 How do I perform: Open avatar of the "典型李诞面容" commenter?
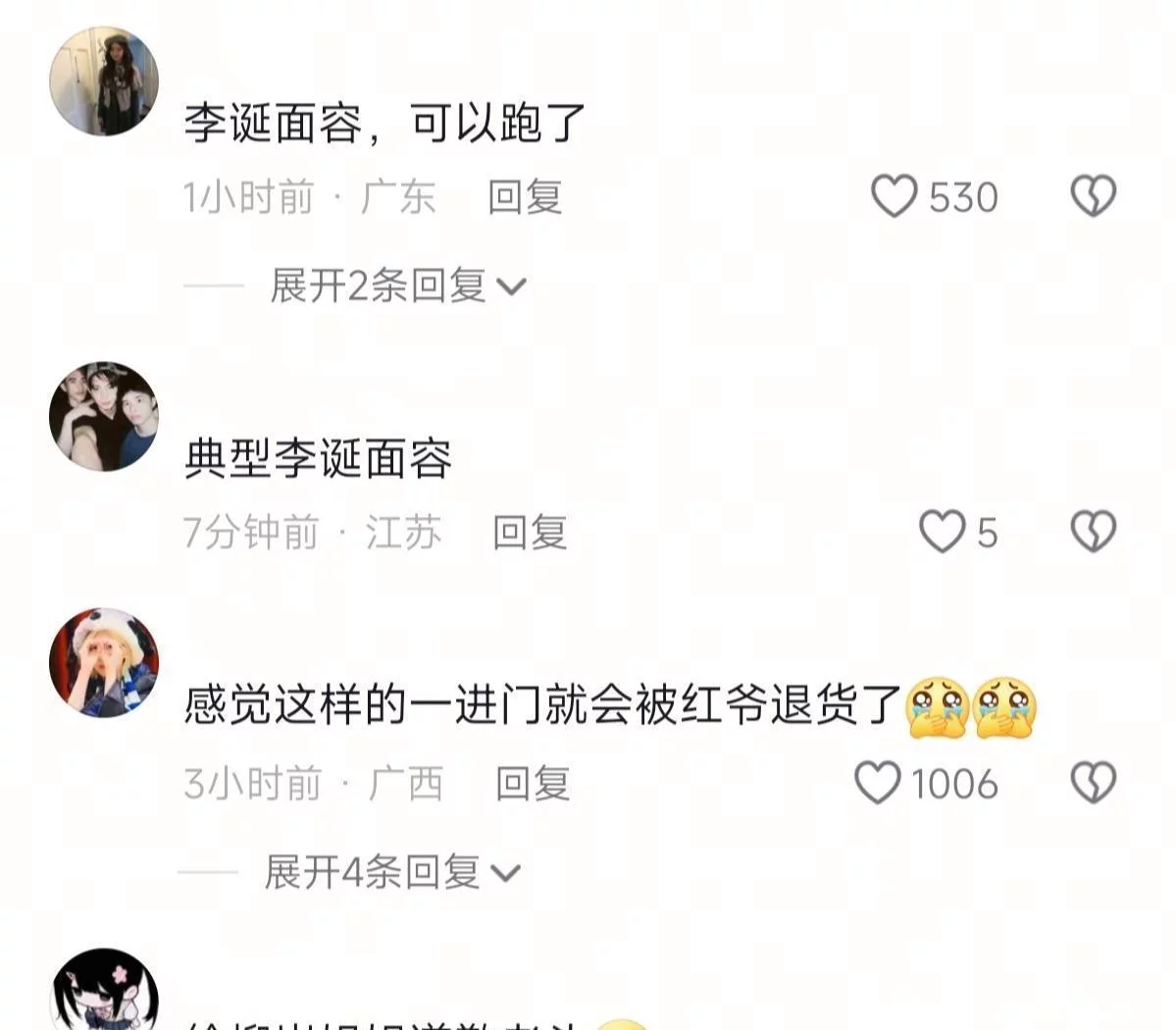(104, 416)
